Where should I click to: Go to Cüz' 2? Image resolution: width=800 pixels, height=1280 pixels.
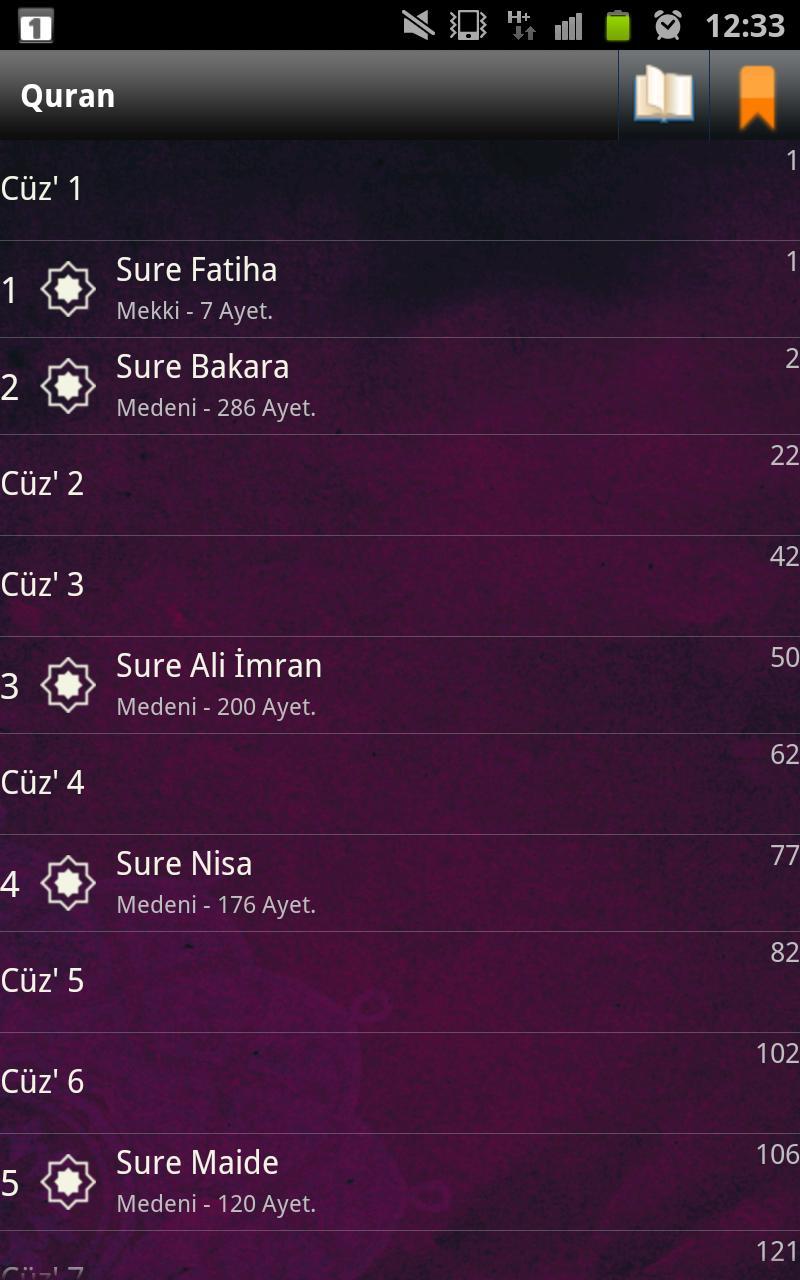coord(400,485)
